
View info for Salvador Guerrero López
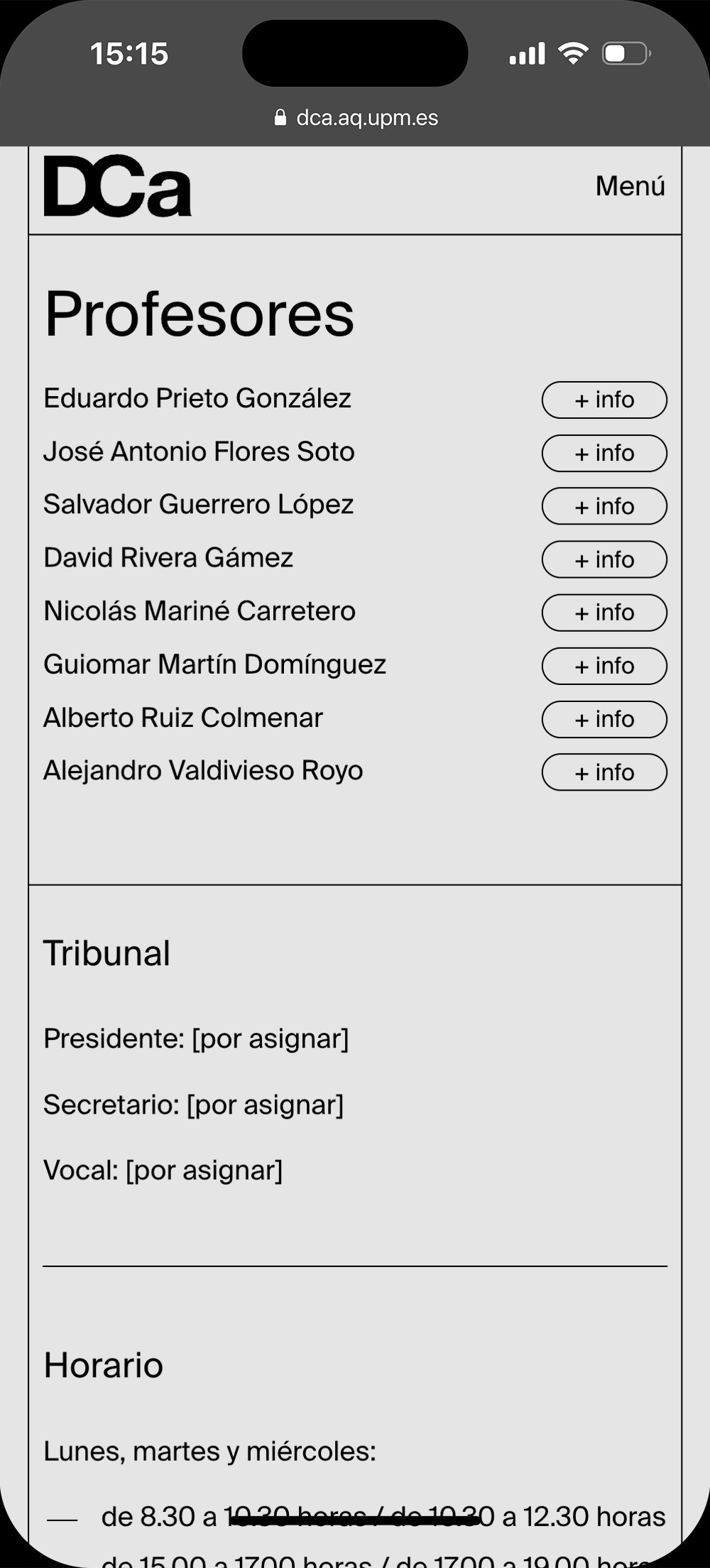pos(604,507)
